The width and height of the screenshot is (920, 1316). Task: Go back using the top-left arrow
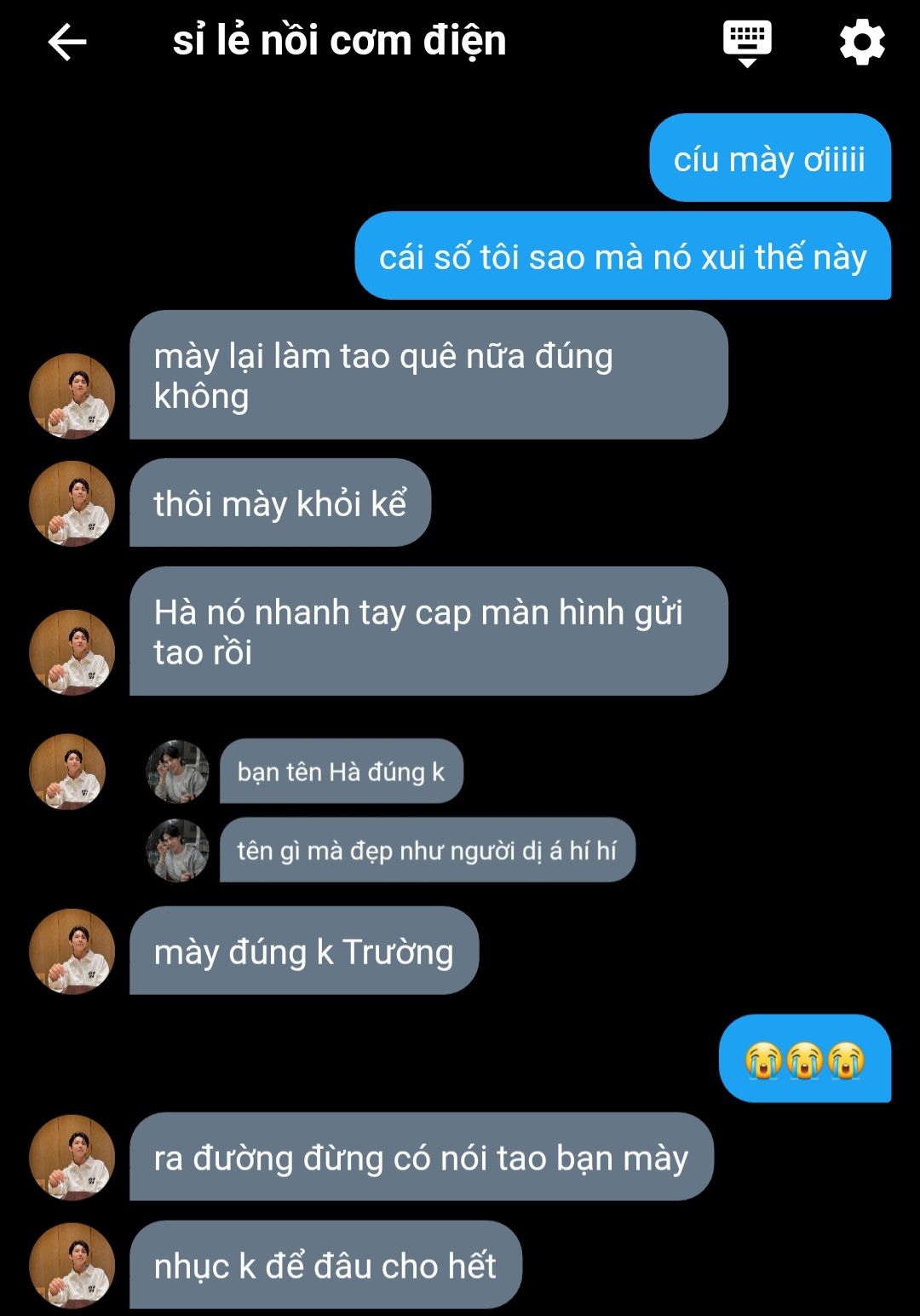point(67,43)
